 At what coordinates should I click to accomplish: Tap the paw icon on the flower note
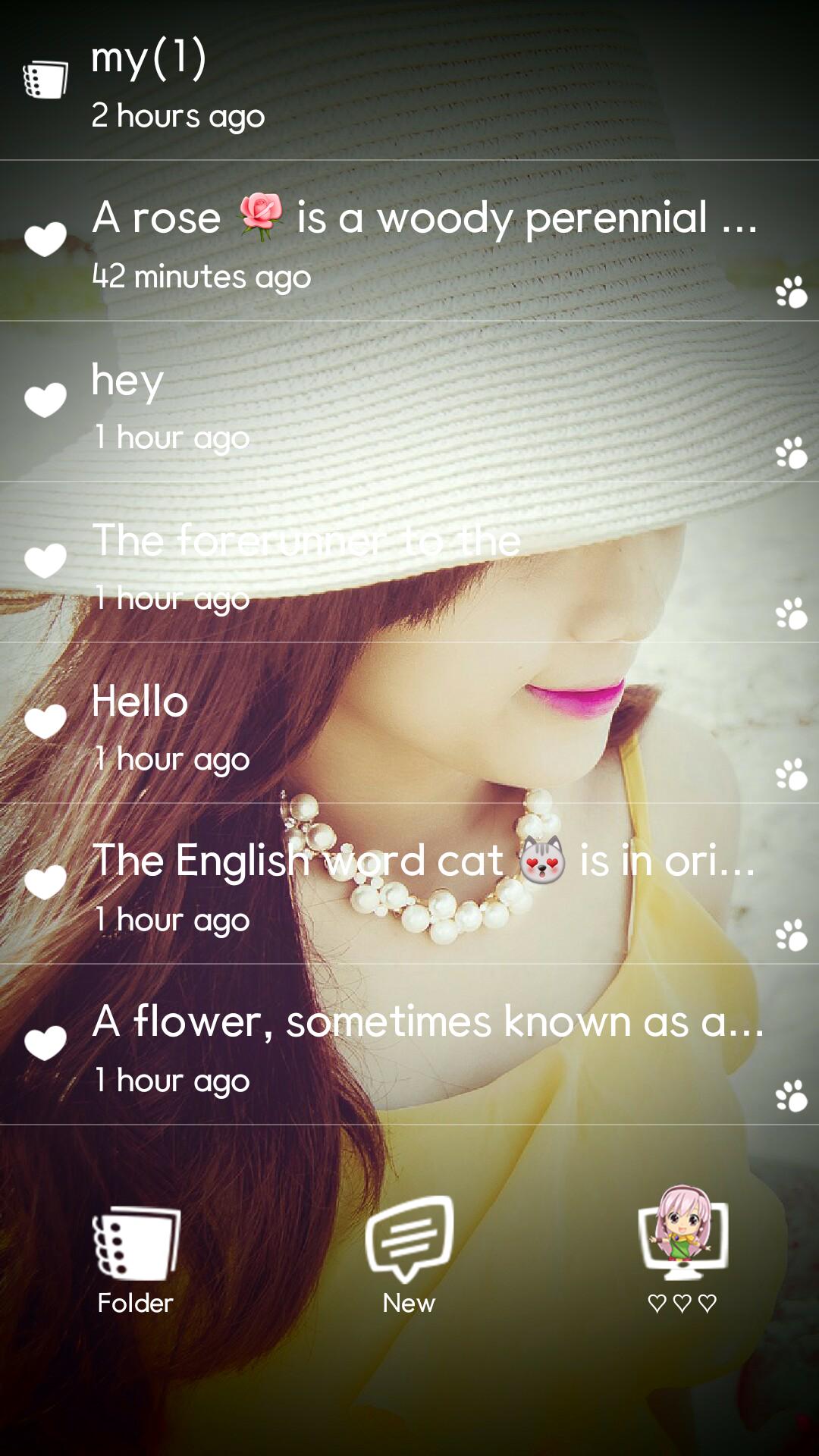791,1097
